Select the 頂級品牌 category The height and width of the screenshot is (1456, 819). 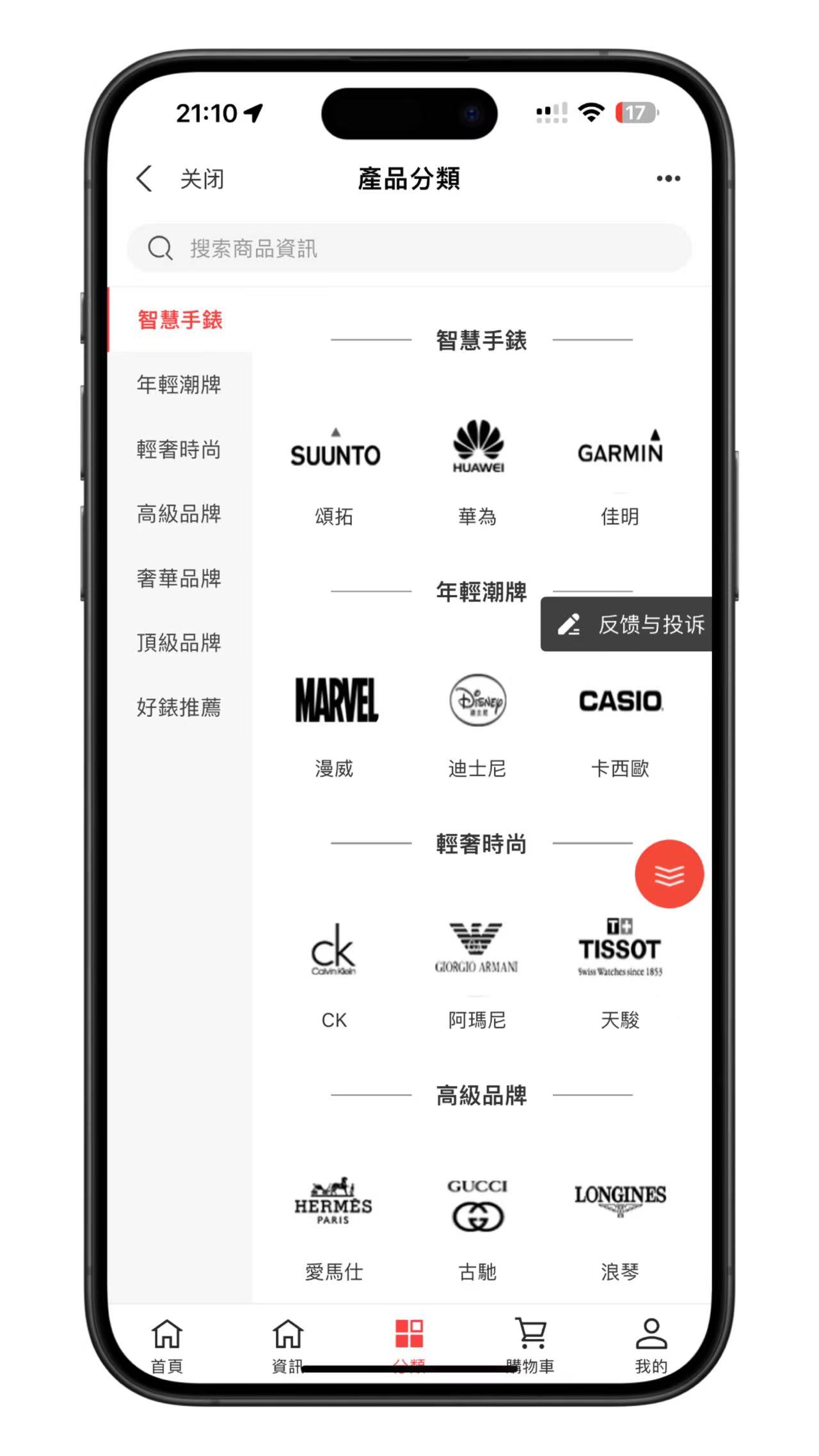point(179,643)
